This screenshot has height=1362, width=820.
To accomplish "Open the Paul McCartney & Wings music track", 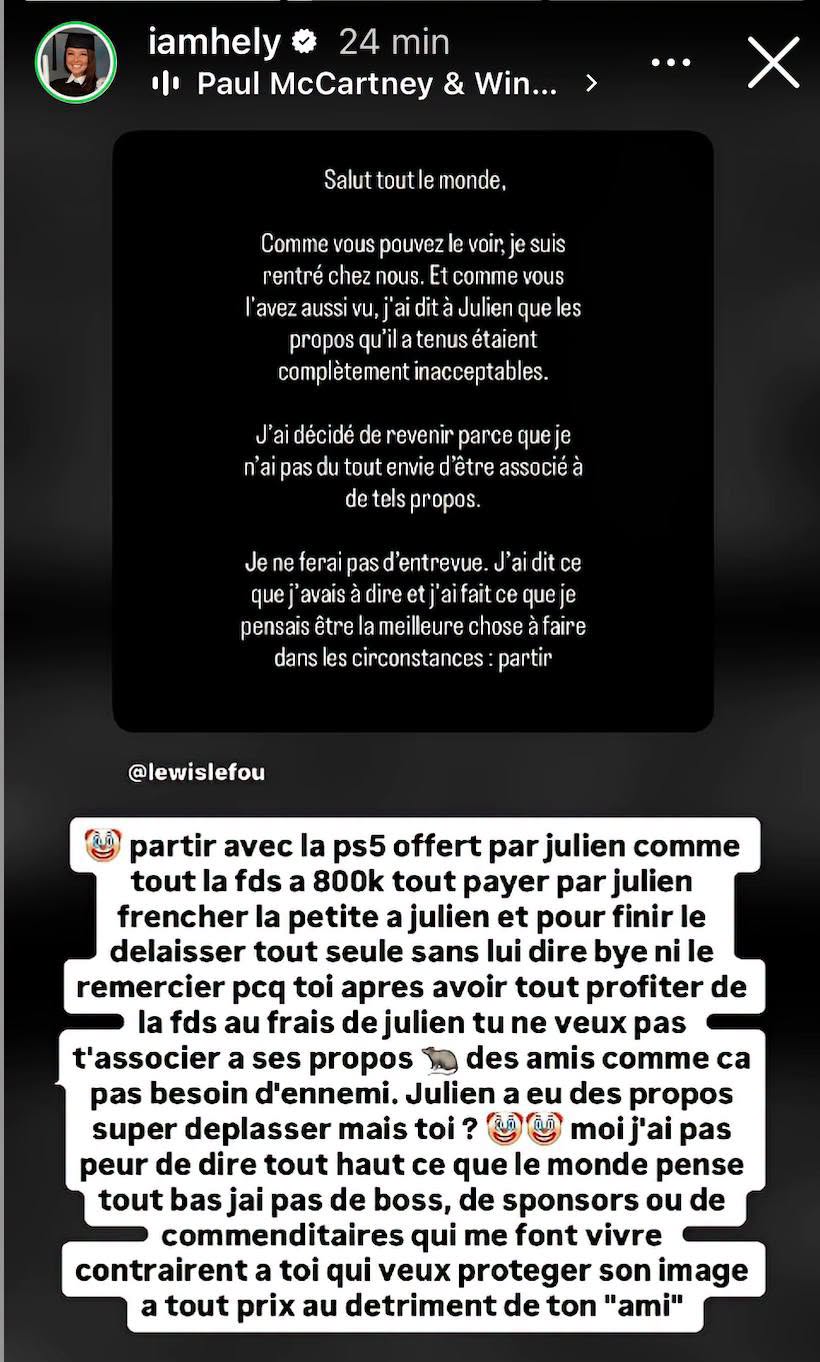I will tap(375, 84).
